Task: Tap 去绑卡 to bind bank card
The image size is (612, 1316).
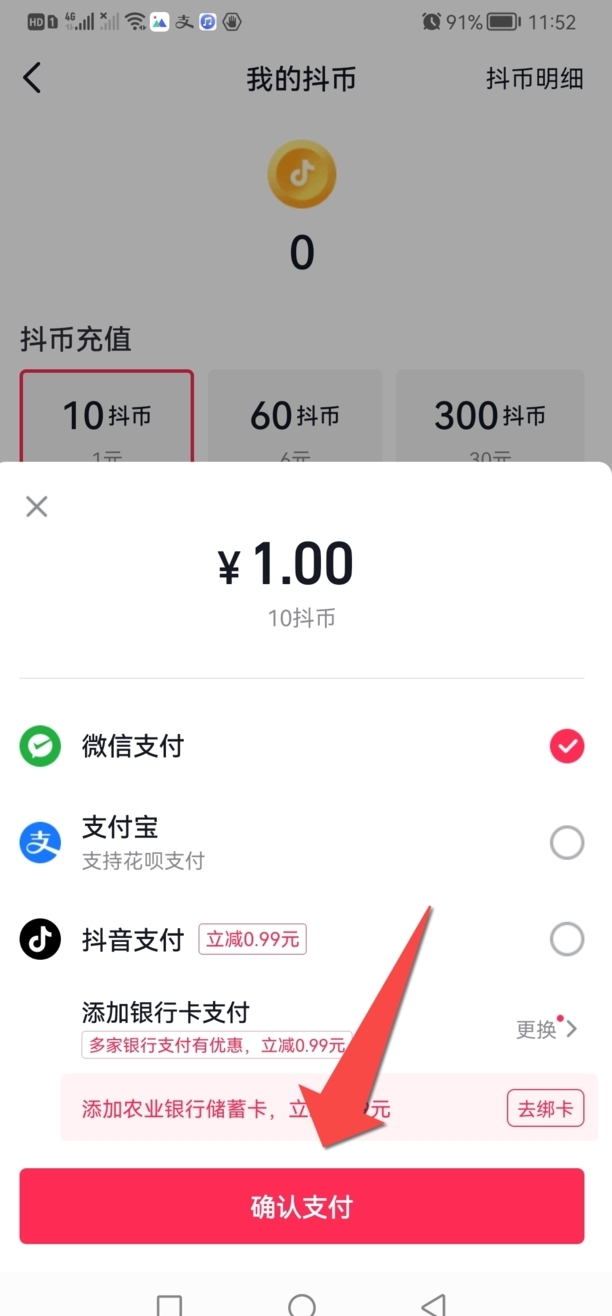Action: pos(545,1109)
